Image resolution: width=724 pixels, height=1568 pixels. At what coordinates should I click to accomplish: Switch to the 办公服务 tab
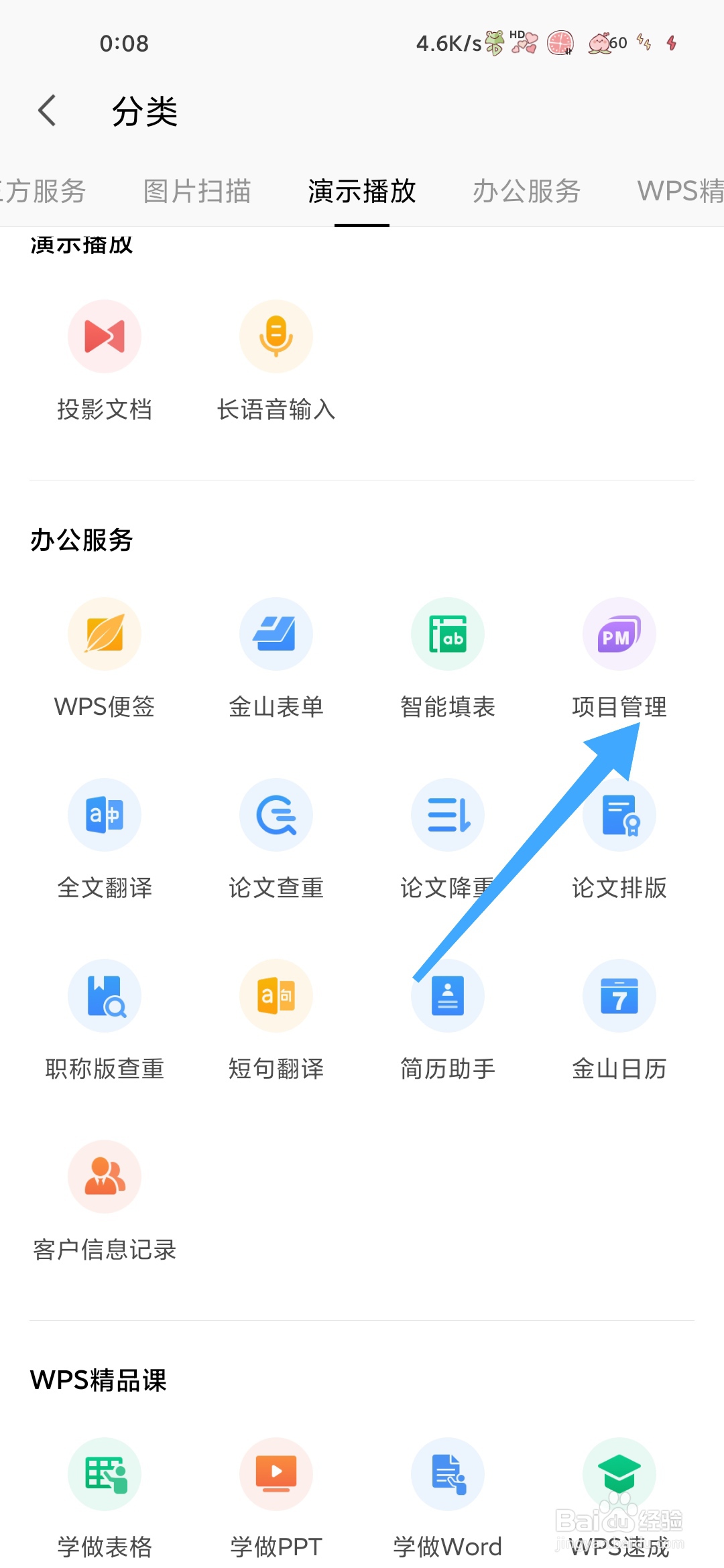[x=527, y=191]
